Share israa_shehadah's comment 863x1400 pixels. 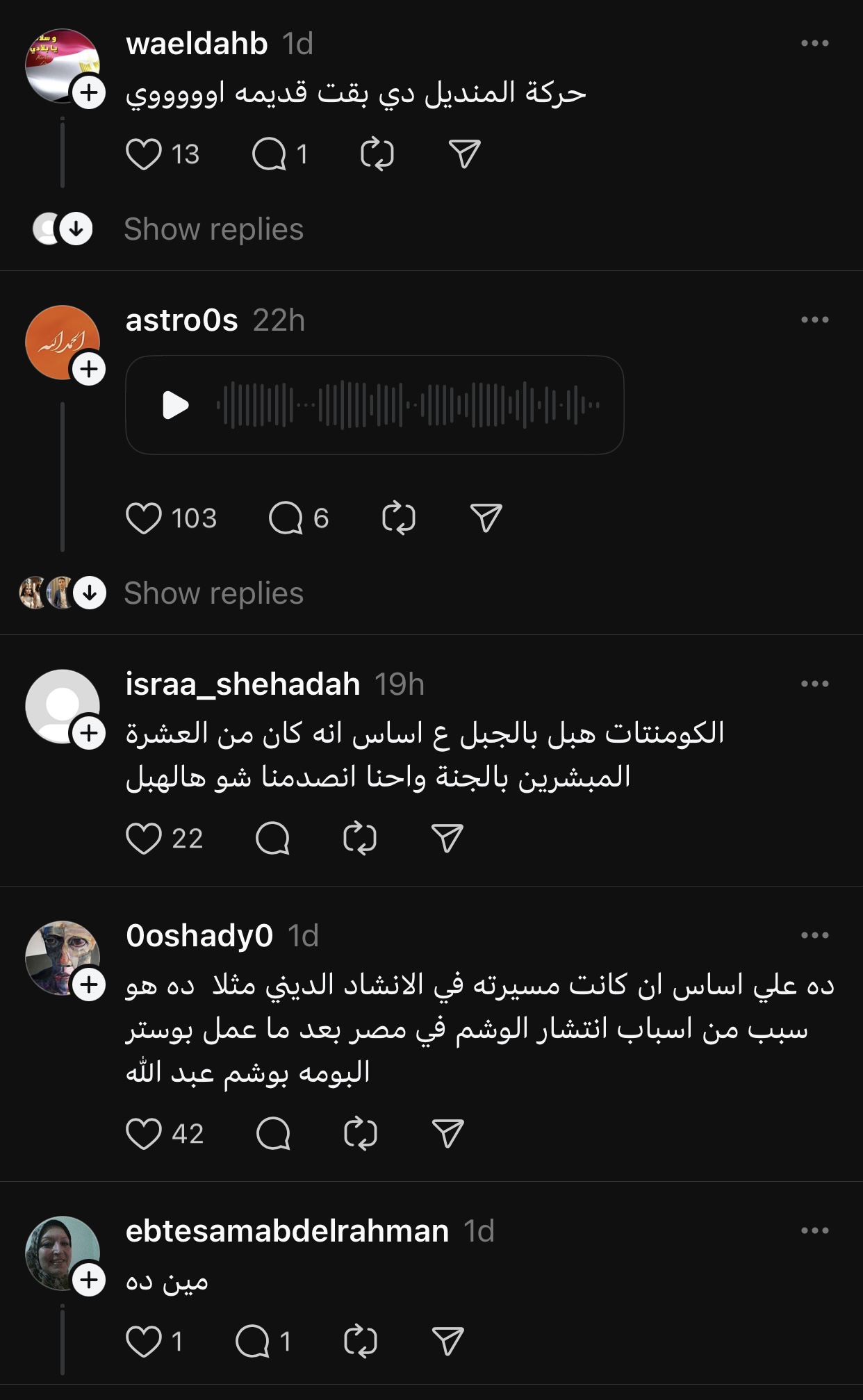(447, 839)
